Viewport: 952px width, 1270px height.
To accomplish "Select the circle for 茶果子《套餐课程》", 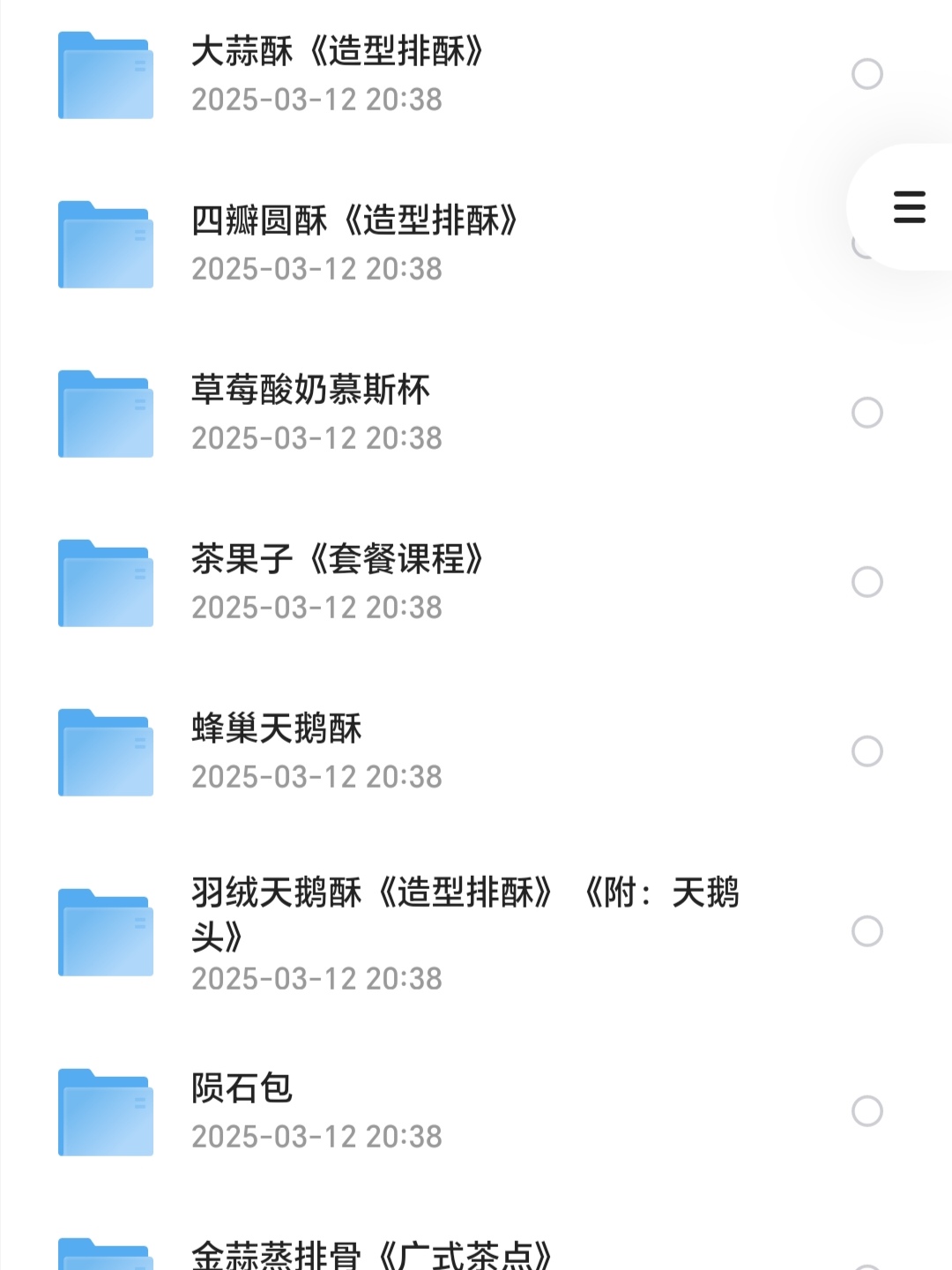I will (867, 582).
